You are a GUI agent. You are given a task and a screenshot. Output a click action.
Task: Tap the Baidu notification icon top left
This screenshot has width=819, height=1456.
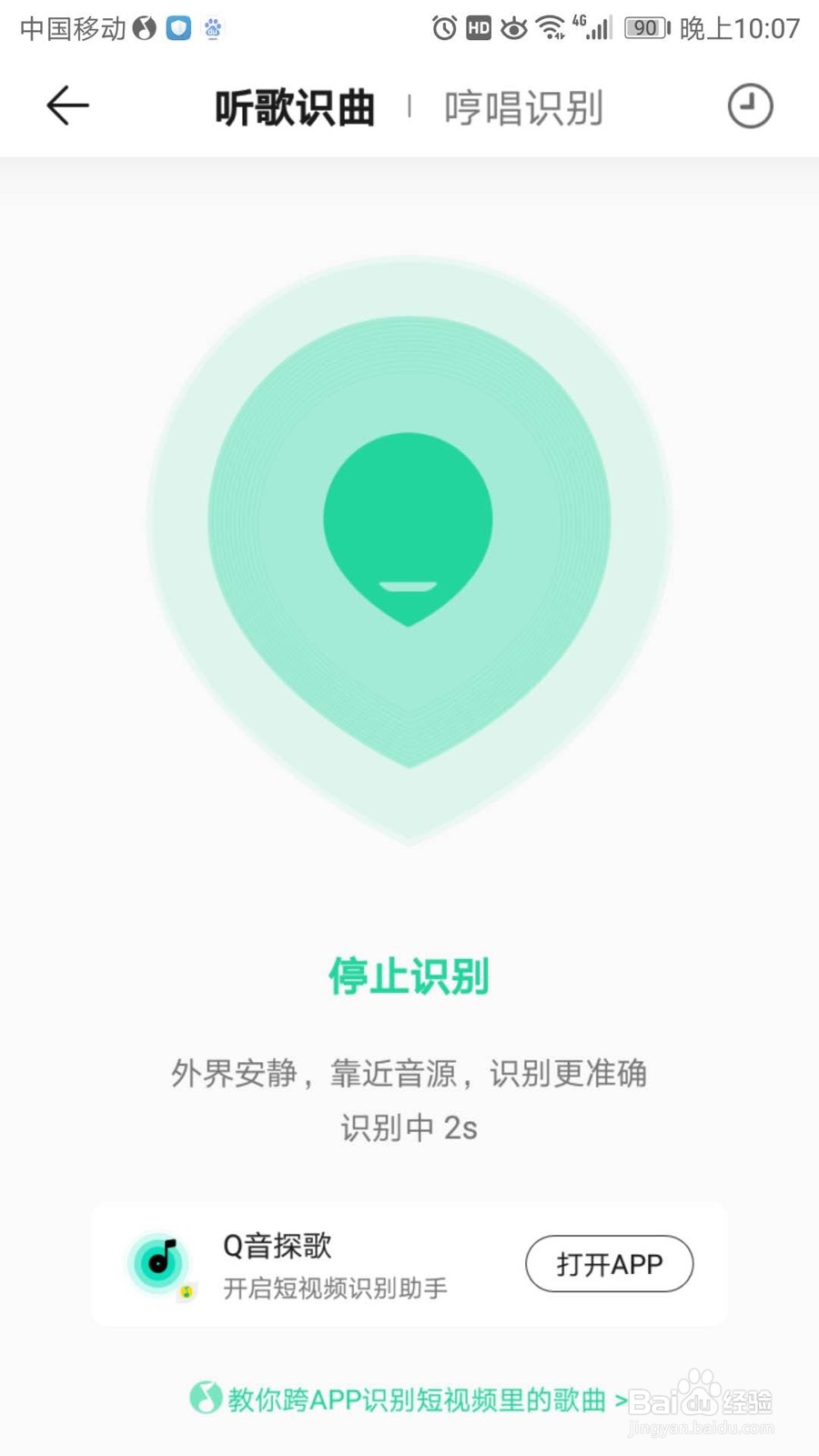click(212, 29)
